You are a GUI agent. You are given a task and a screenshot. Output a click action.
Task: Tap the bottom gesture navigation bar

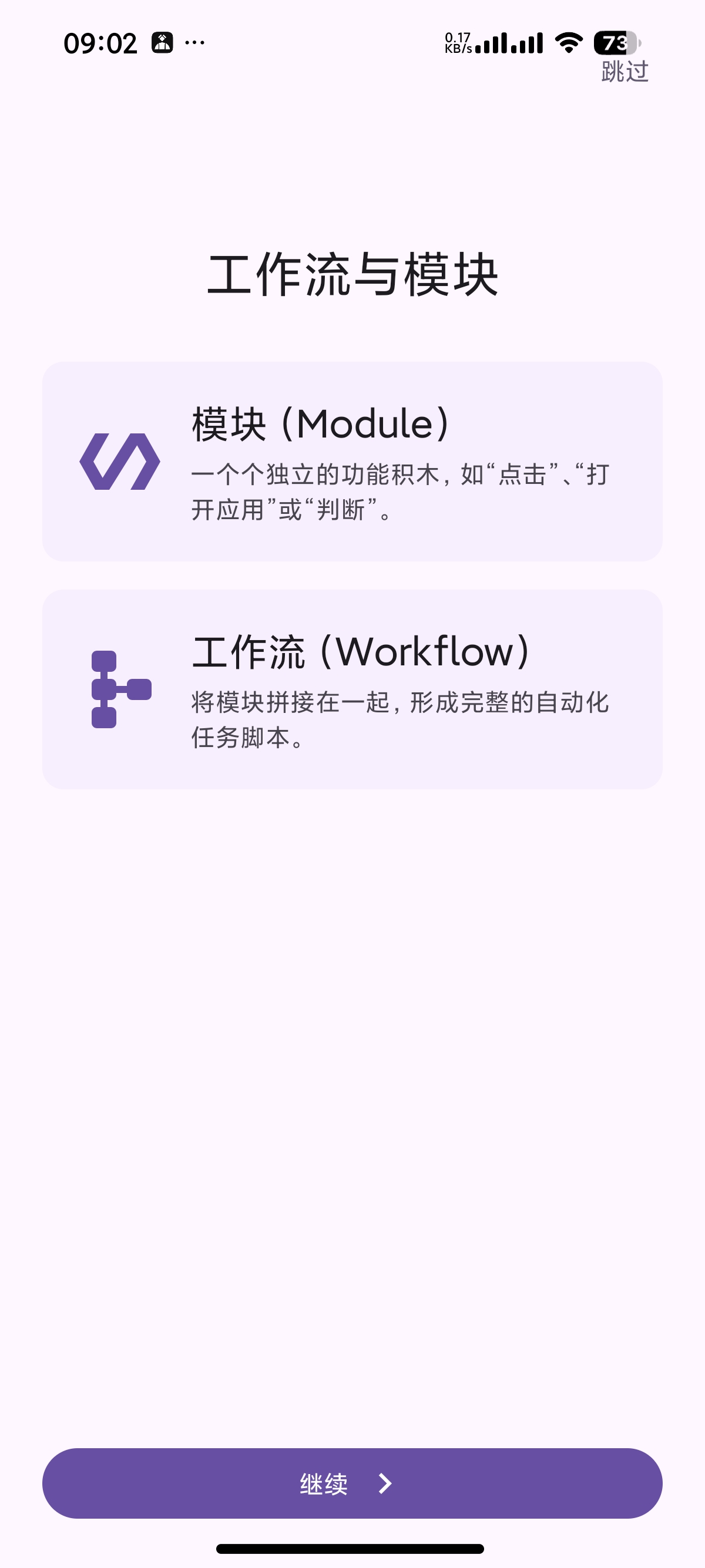[352, 1548]
